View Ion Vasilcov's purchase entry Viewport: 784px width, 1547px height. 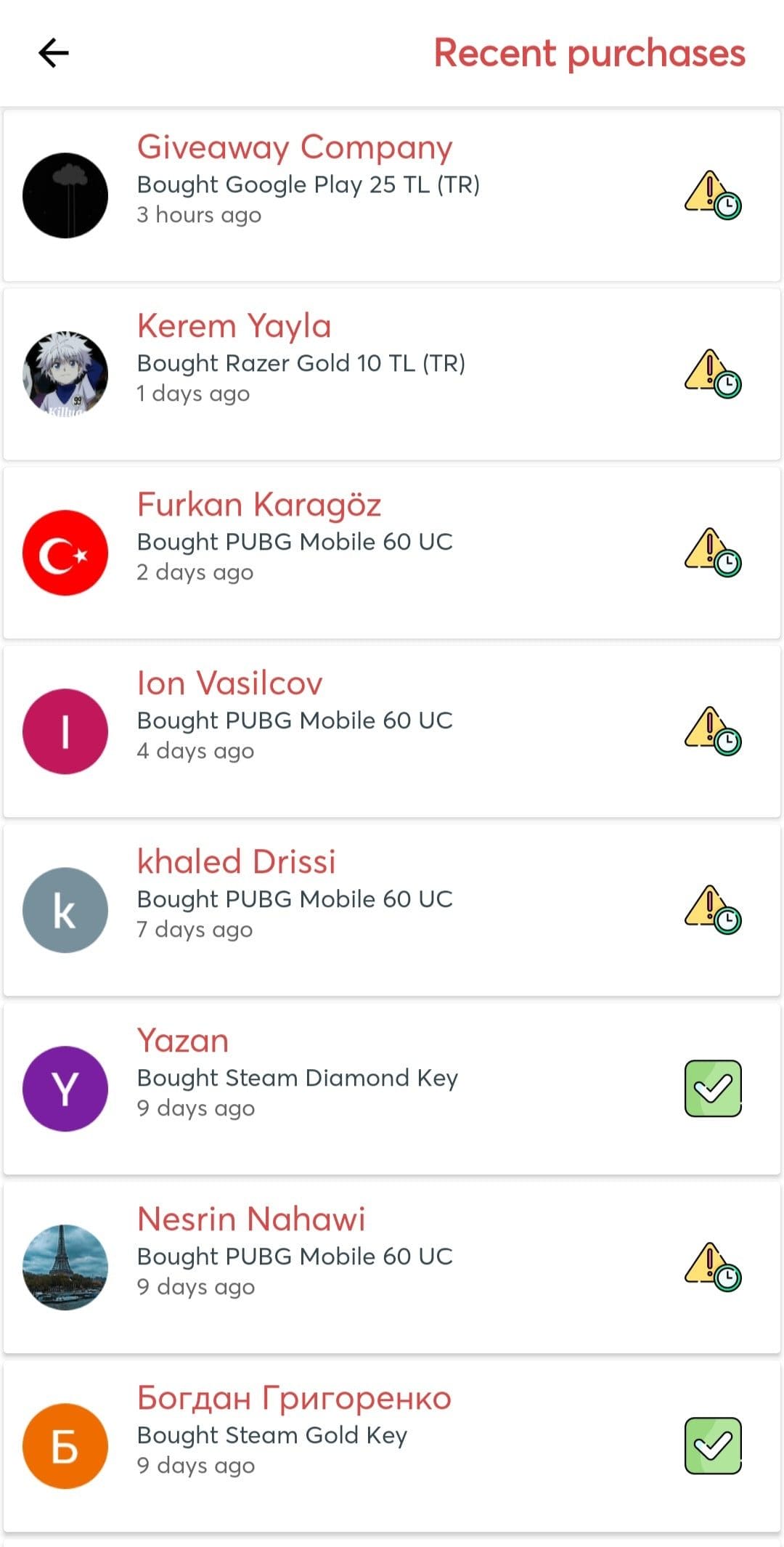[x=392, y=731]
